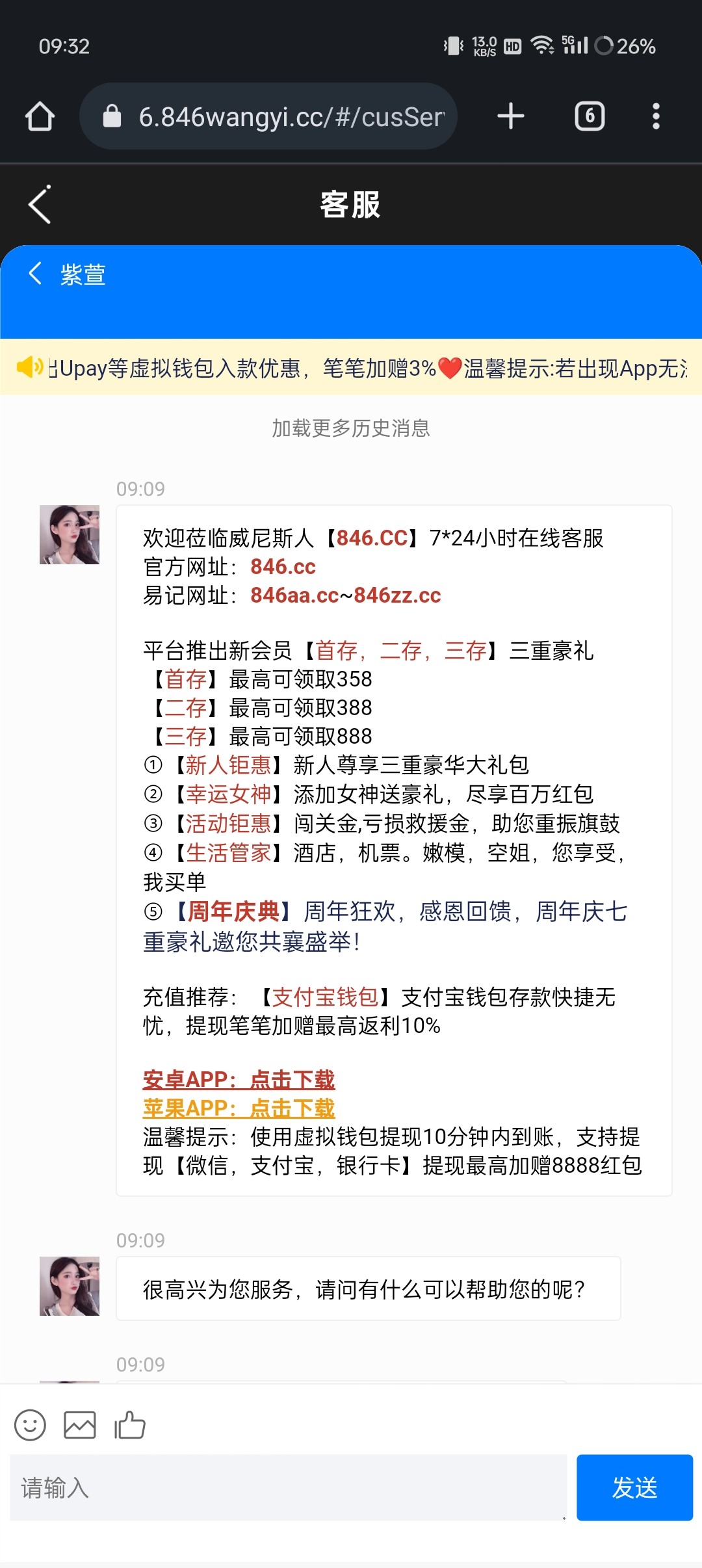Viewport: 702px width, 1568px height.
Task: Go to the browser home page
Action: [40, 117]
